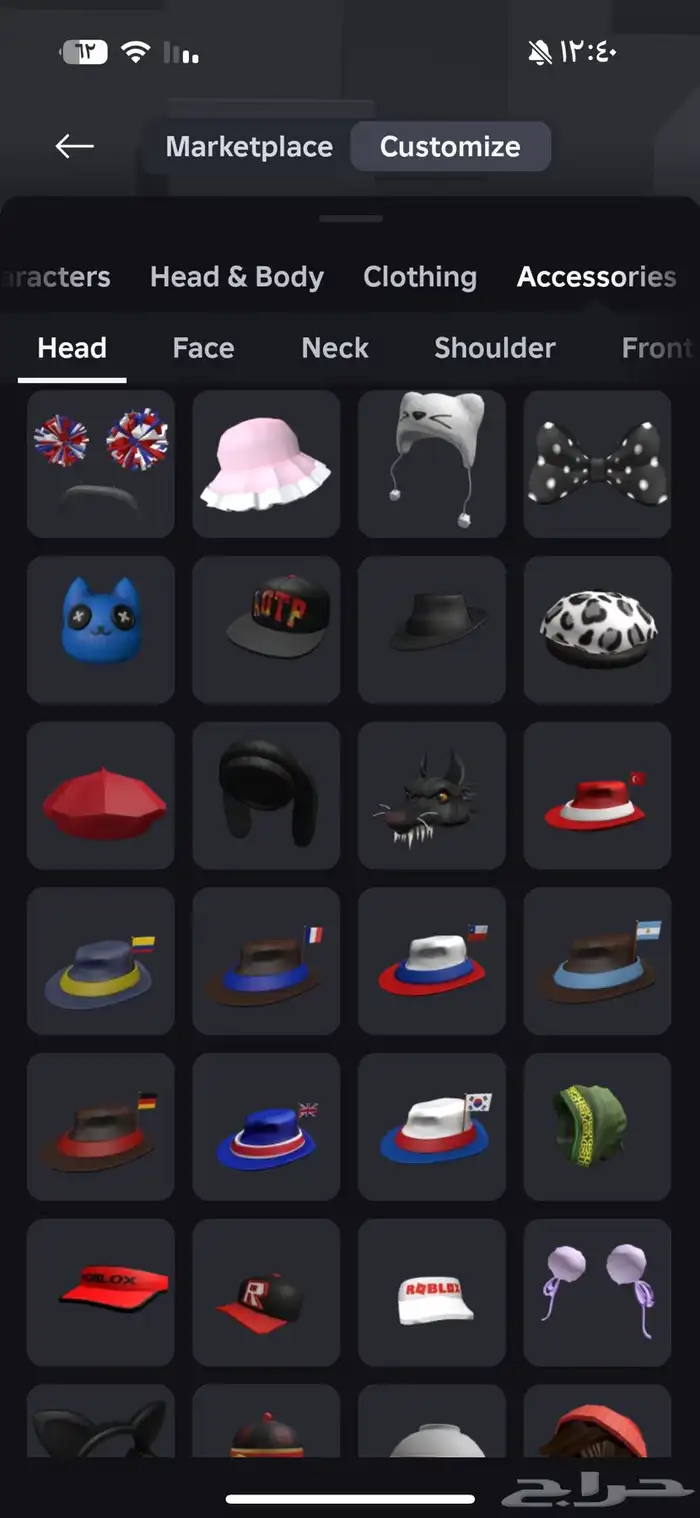This screenshot has height=1518, width=700.
Task: Pick the leopard print hat
Action: pyautogui.click(x=597, y=630)
